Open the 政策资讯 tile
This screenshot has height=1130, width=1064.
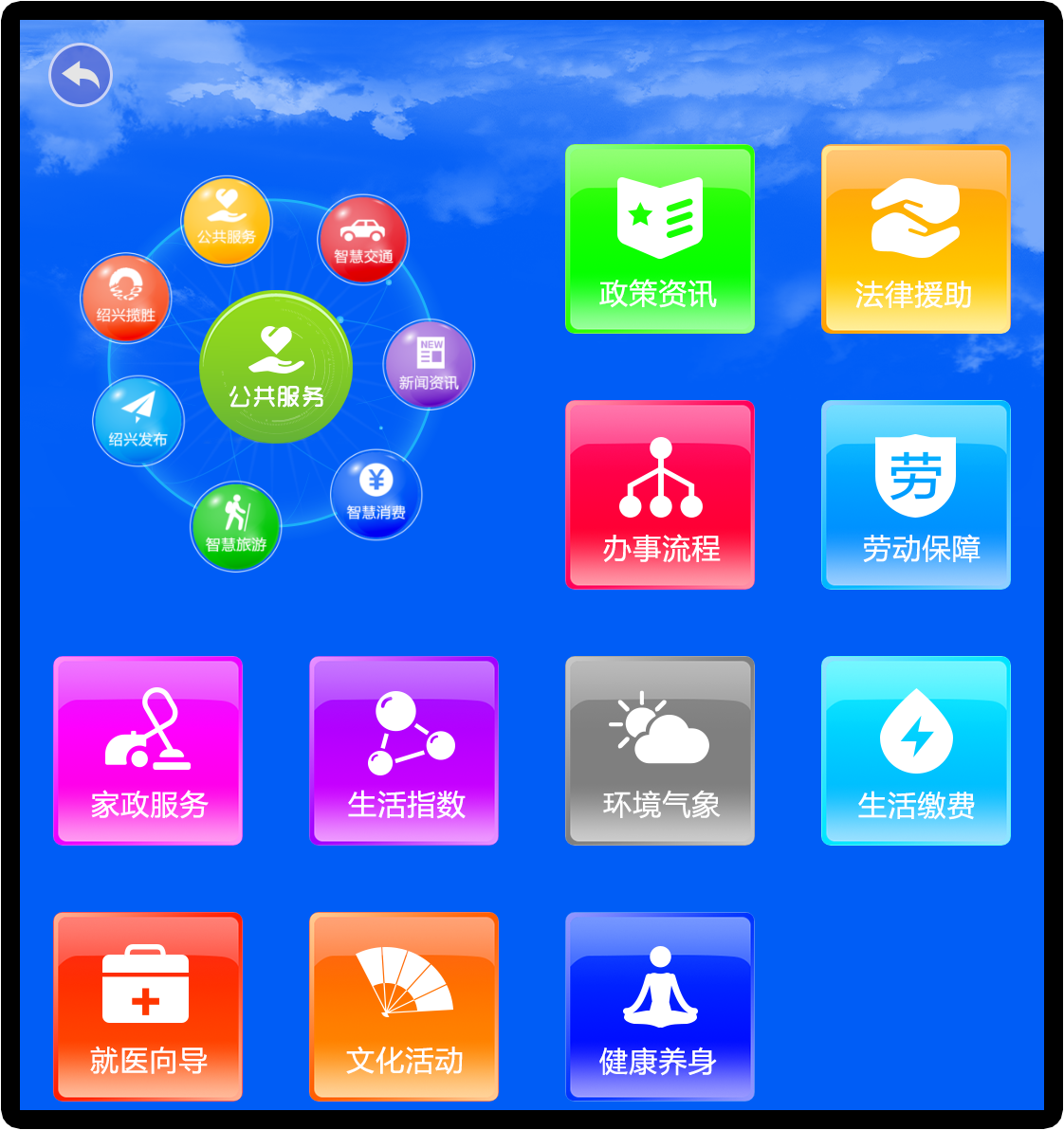coord(659,239)
